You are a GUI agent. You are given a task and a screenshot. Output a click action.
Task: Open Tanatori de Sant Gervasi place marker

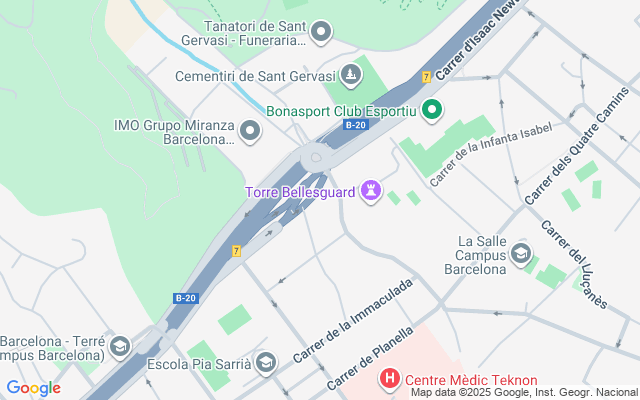point(321,34)
